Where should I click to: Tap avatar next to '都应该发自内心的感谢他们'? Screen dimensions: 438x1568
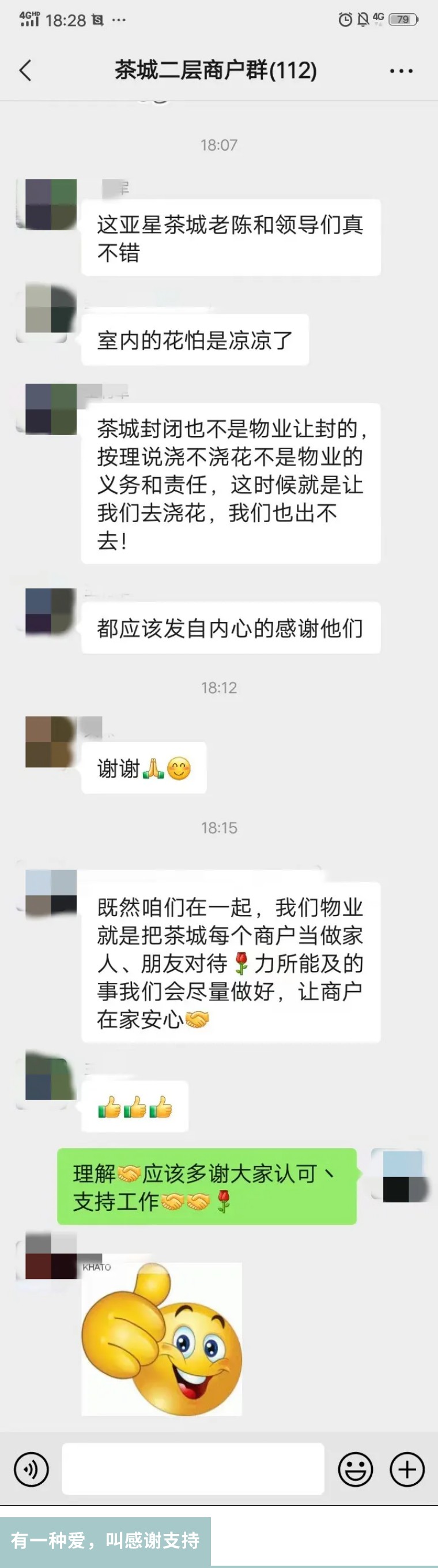[50, 611]
